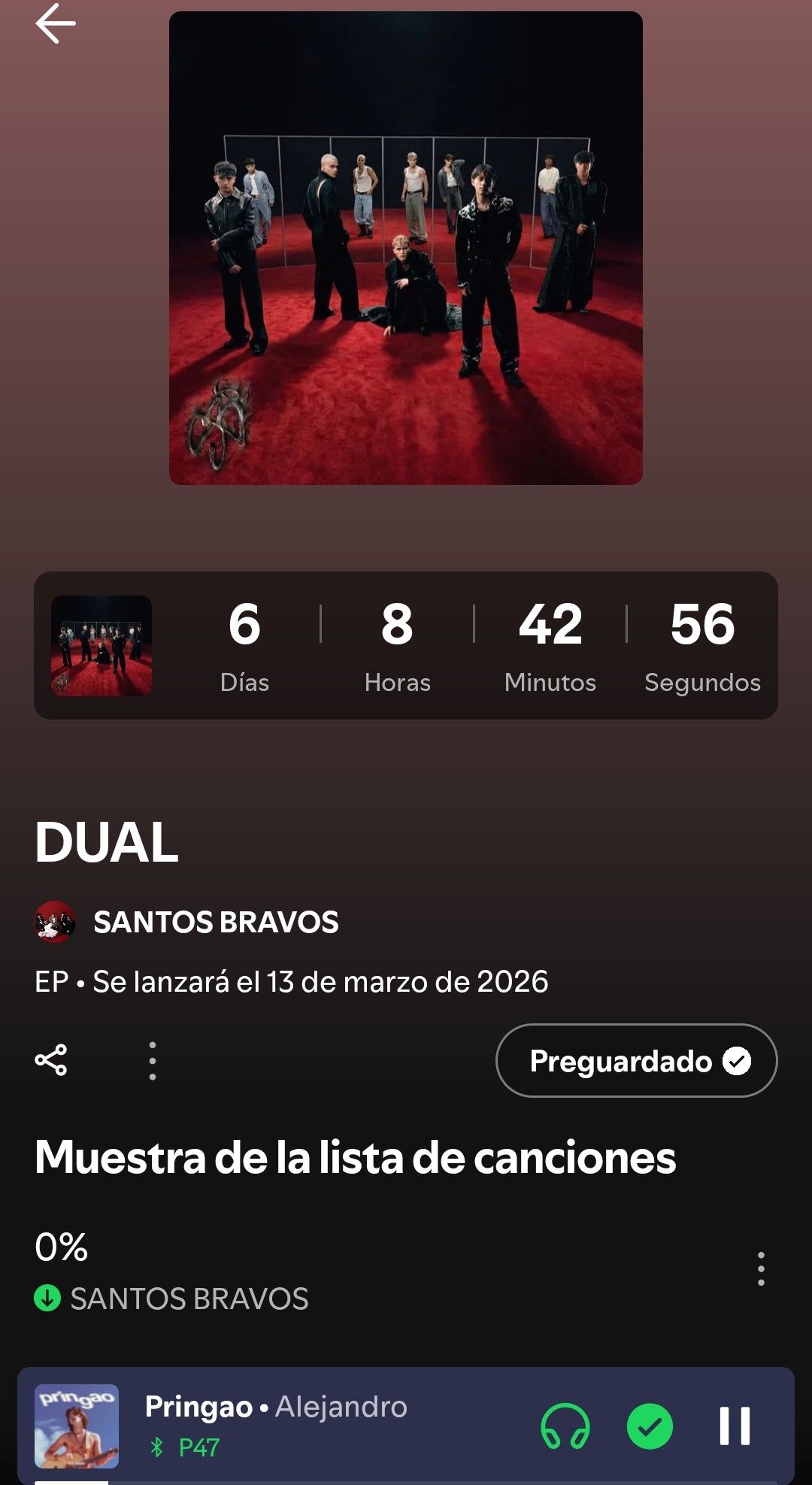Viewport: 812px width, 1485px height.
Task: Open the options menu for track 0%
Action: (x=761, y=1269)
